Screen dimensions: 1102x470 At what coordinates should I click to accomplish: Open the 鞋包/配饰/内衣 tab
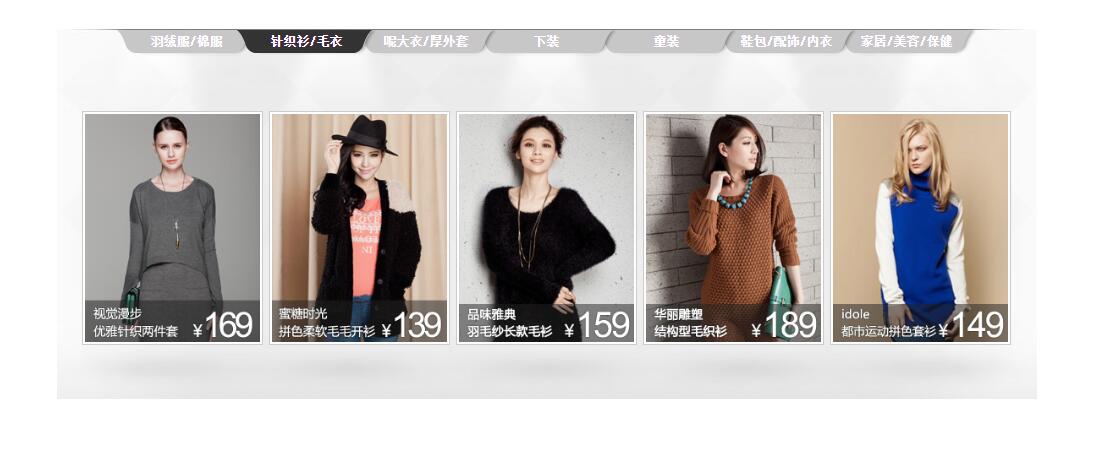(x=786, y=41)
